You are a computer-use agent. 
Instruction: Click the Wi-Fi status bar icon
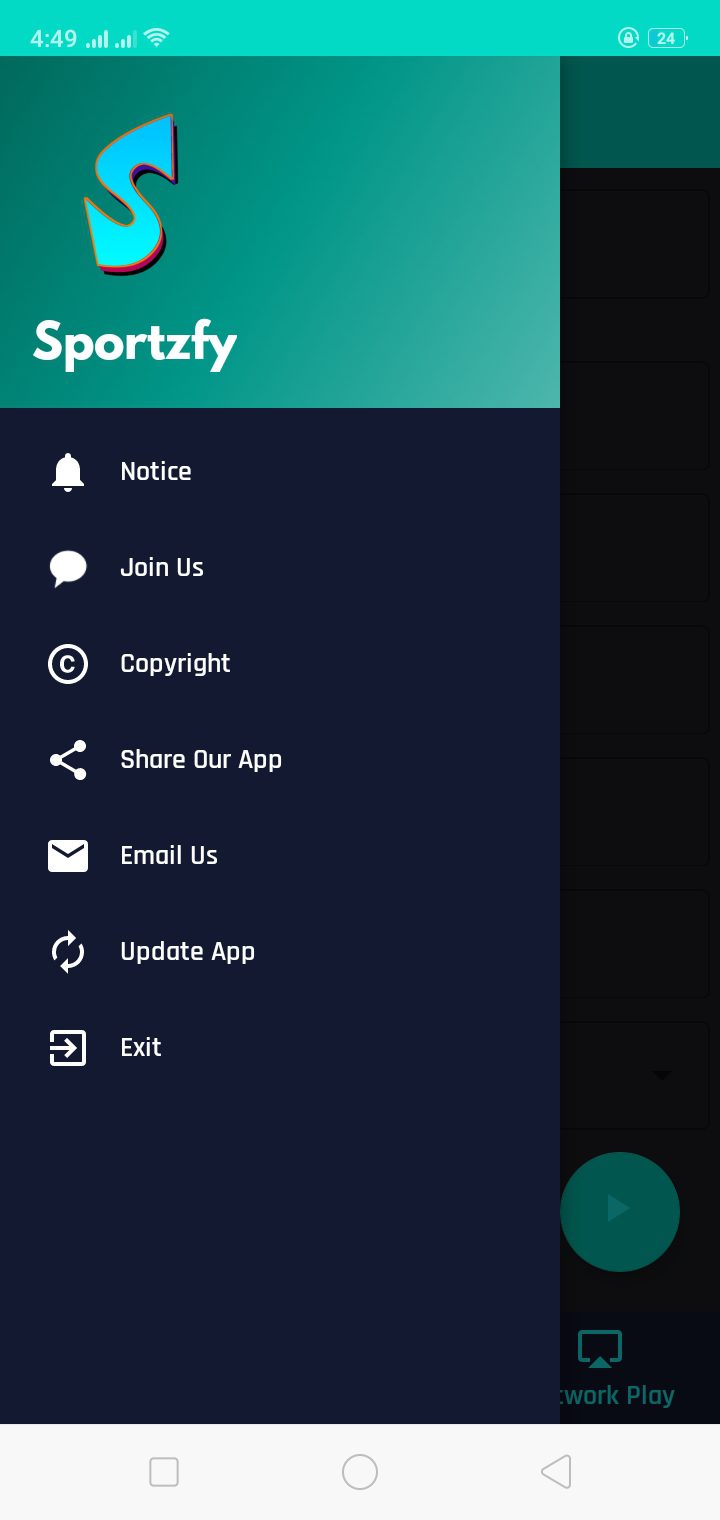(x=157, y=38)
